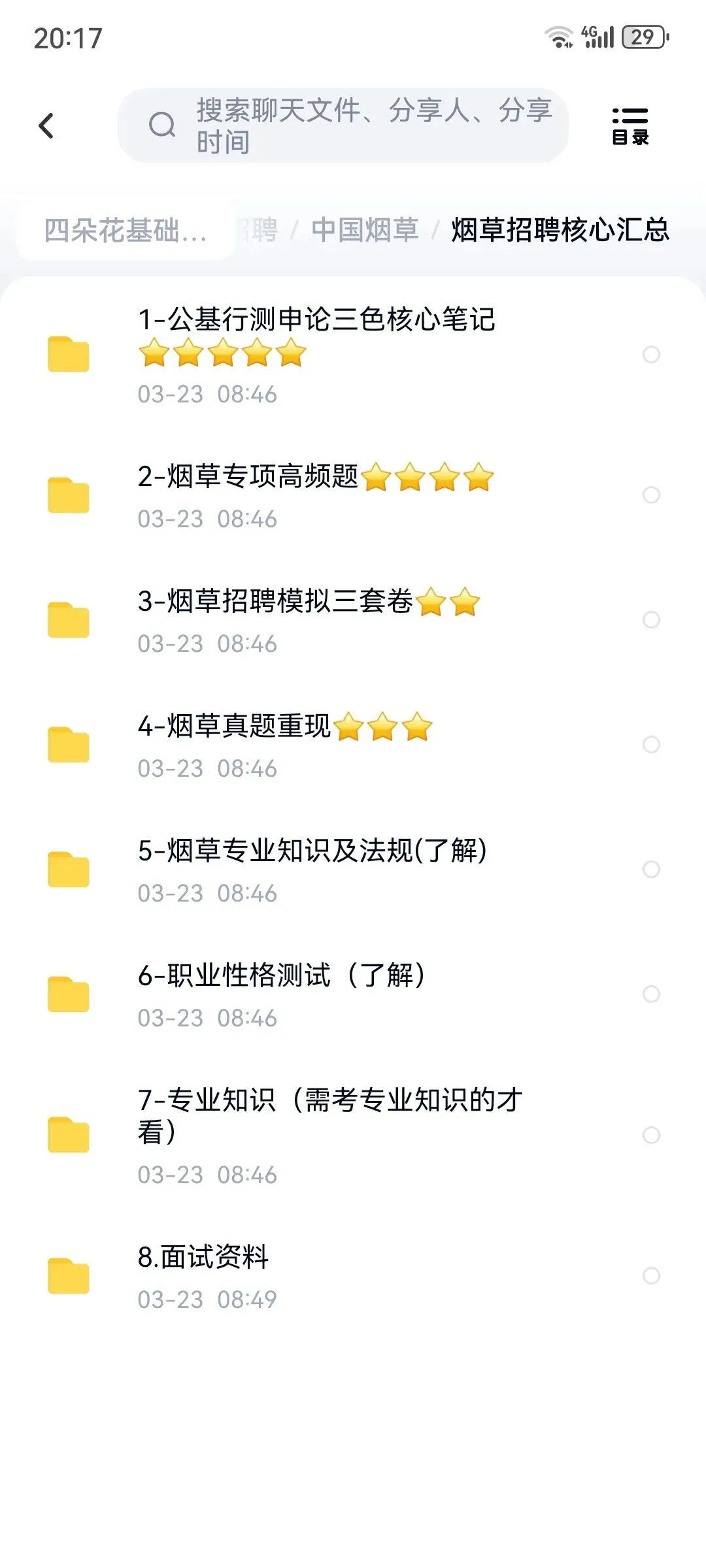The height and width of the screenshot is (1568, 706).
Task: Select the 6-职业性格测试 folder circle
Action: point(651,994)
